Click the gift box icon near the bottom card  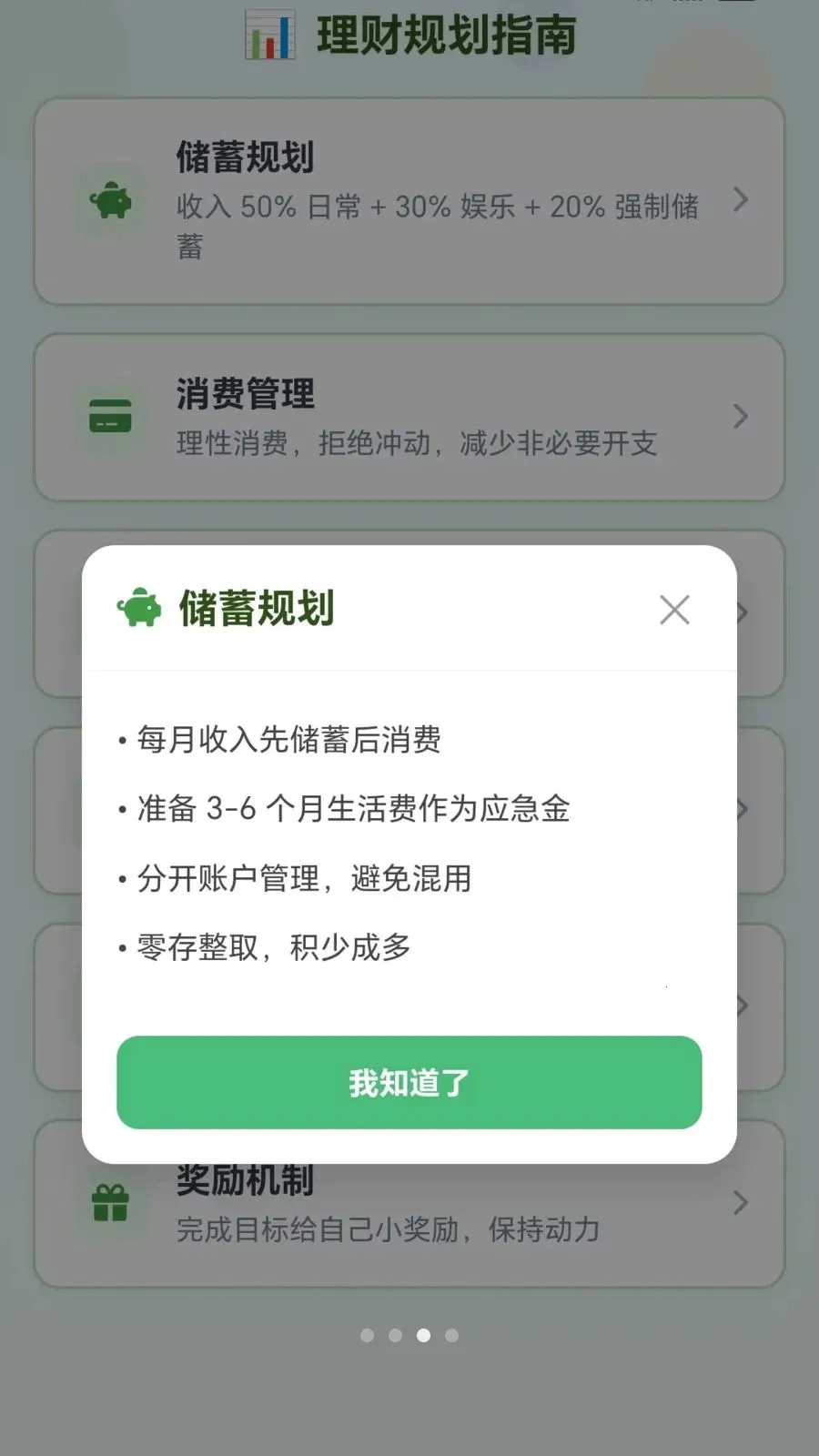click(110, 1201)
